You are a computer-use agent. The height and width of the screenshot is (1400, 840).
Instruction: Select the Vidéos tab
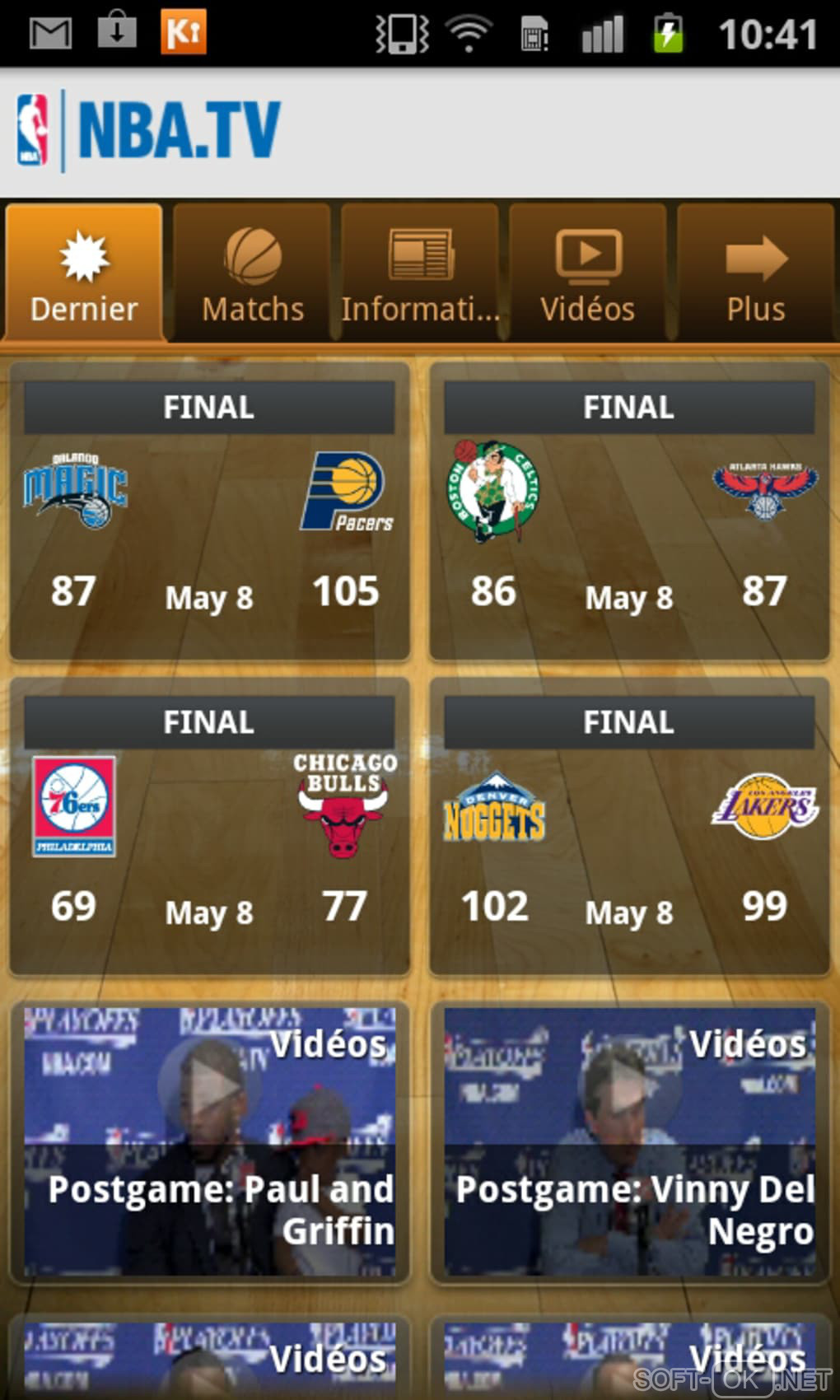(x=588, y=273)
